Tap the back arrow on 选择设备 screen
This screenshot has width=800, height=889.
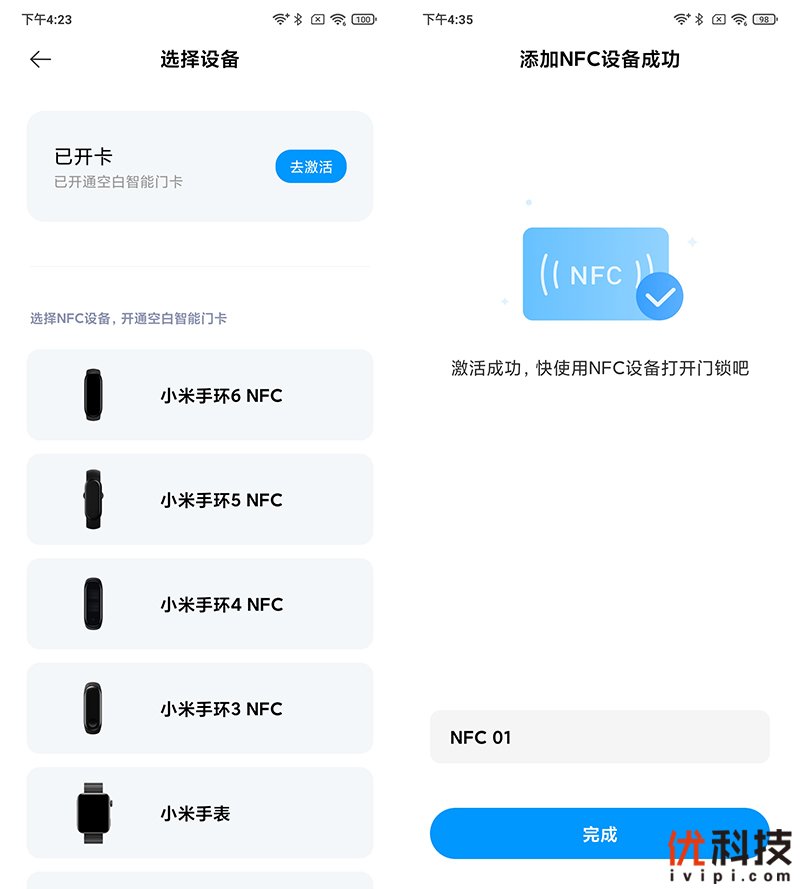(40, 59)
